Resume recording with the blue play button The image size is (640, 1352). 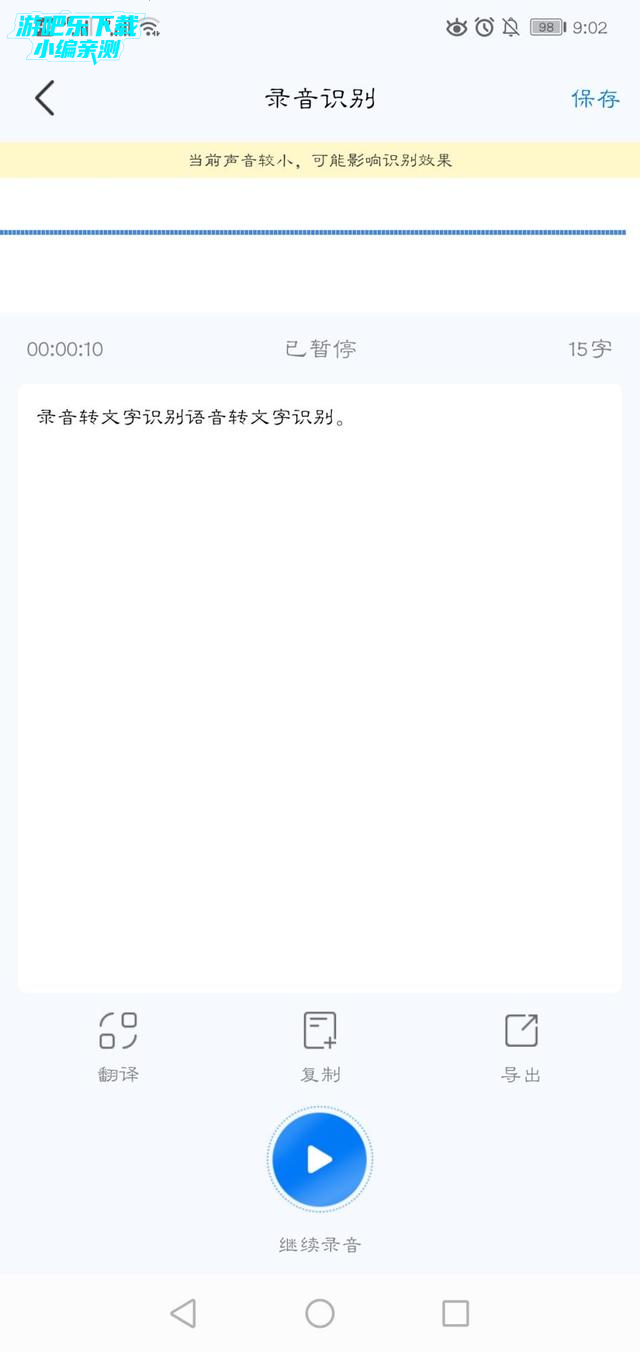[x=320, y=1160]
